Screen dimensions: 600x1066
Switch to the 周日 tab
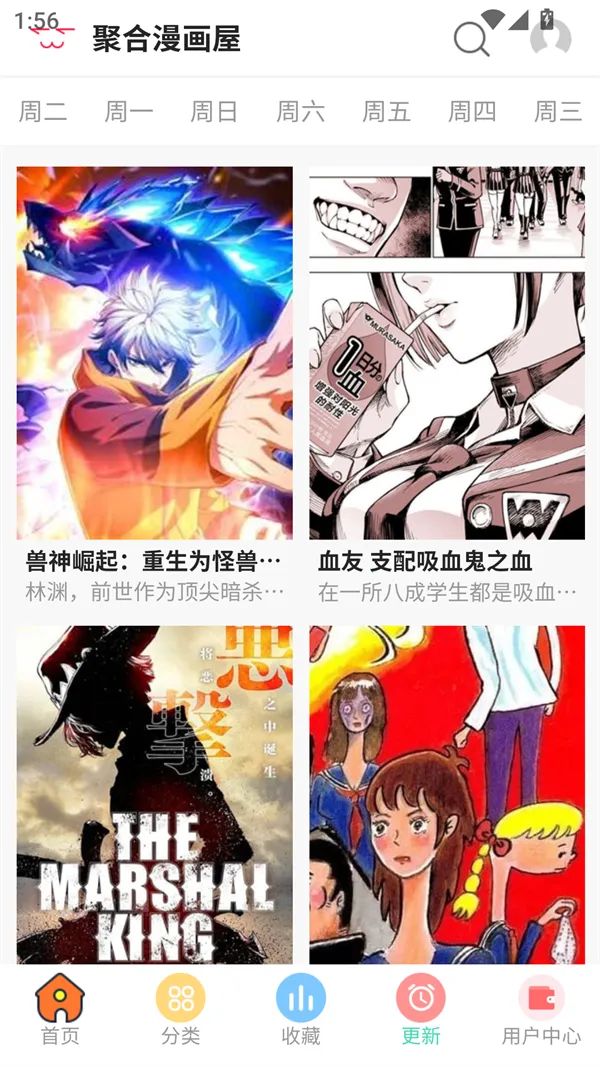(214, 111)
